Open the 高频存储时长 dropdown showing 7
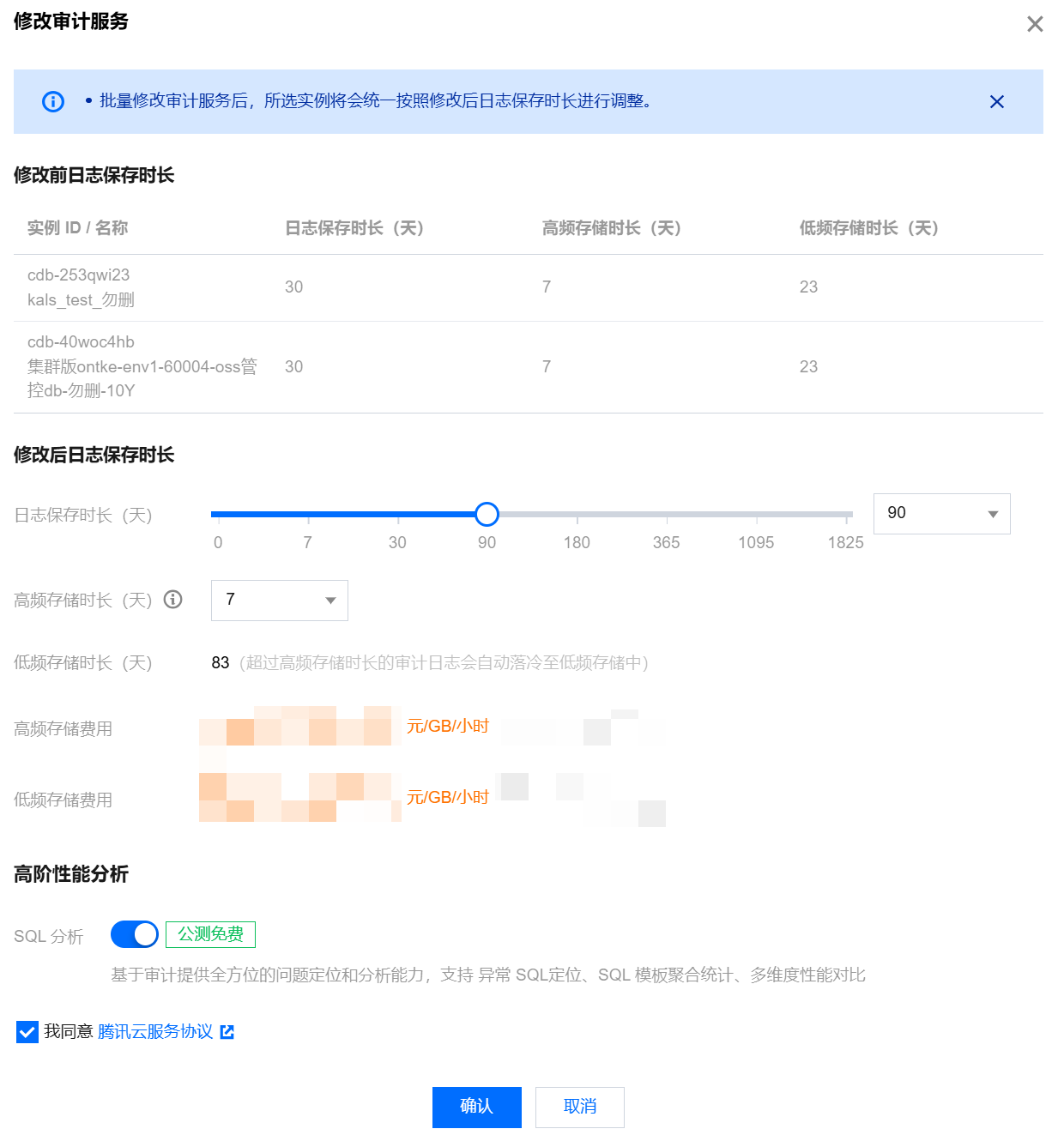Viewport: 1064px width, 1141px height. (x=279, y=601)
